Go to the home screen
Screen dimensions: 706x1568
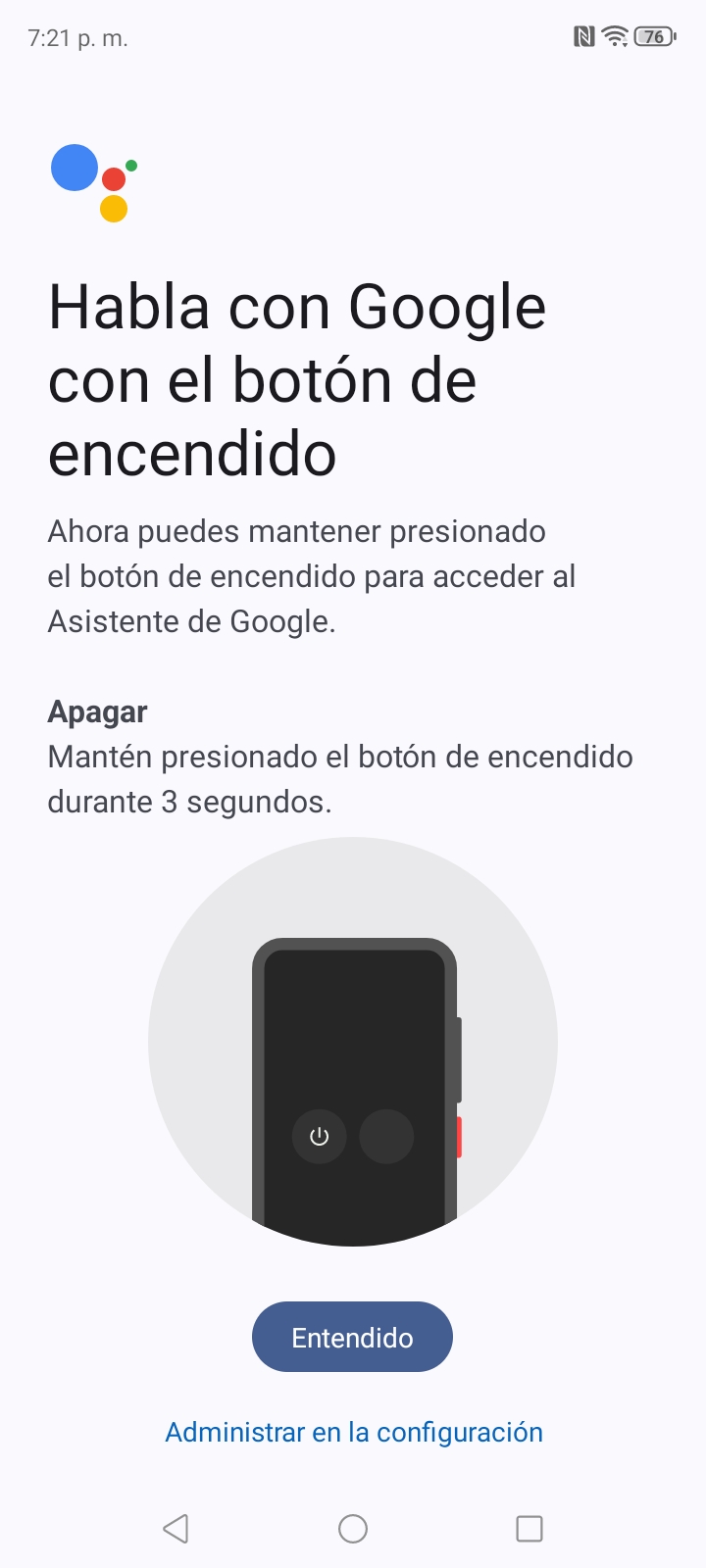click(353, 1528)
